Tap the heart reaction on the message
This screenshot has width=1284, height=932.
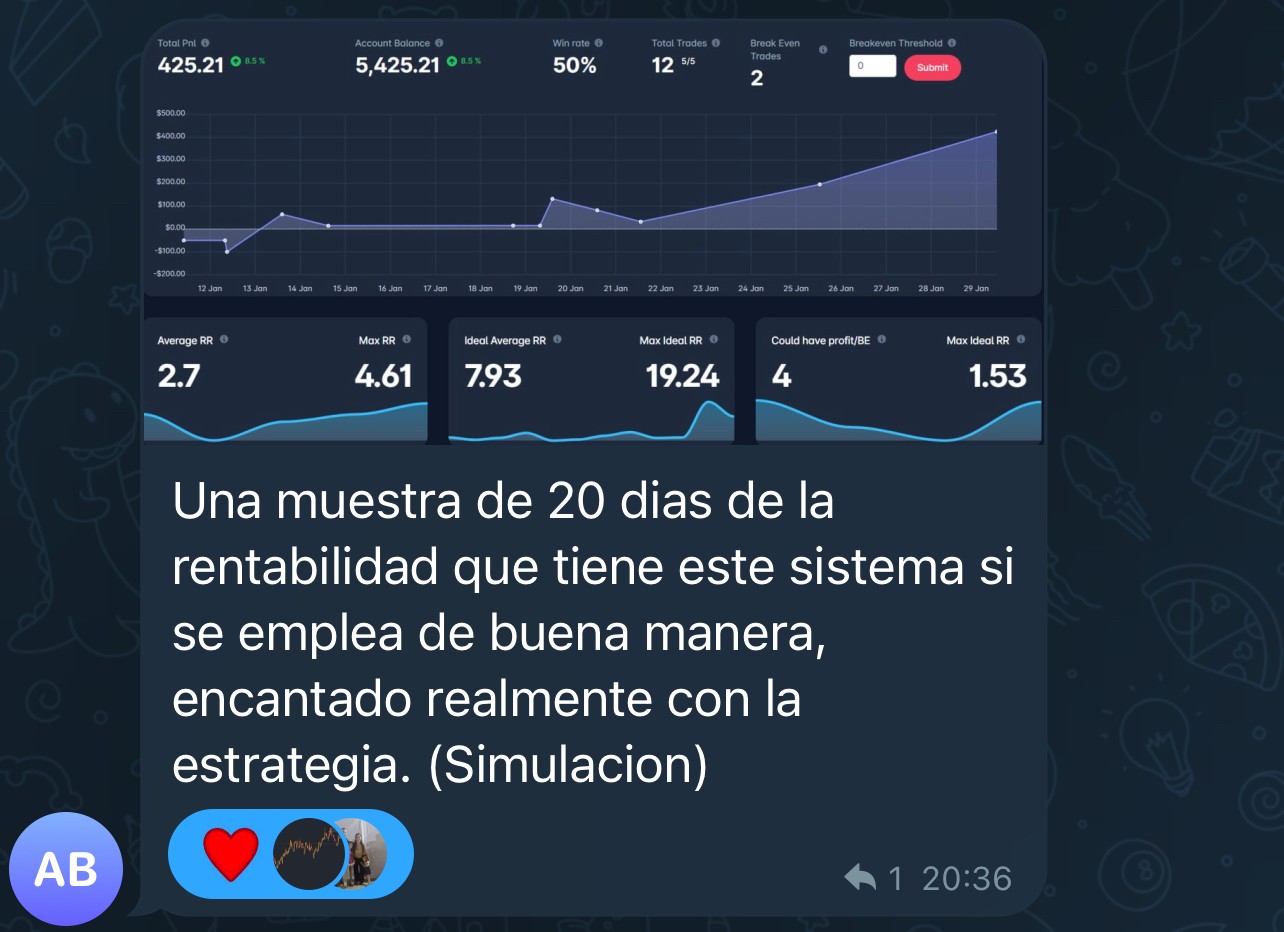click(x=231, y=854)
